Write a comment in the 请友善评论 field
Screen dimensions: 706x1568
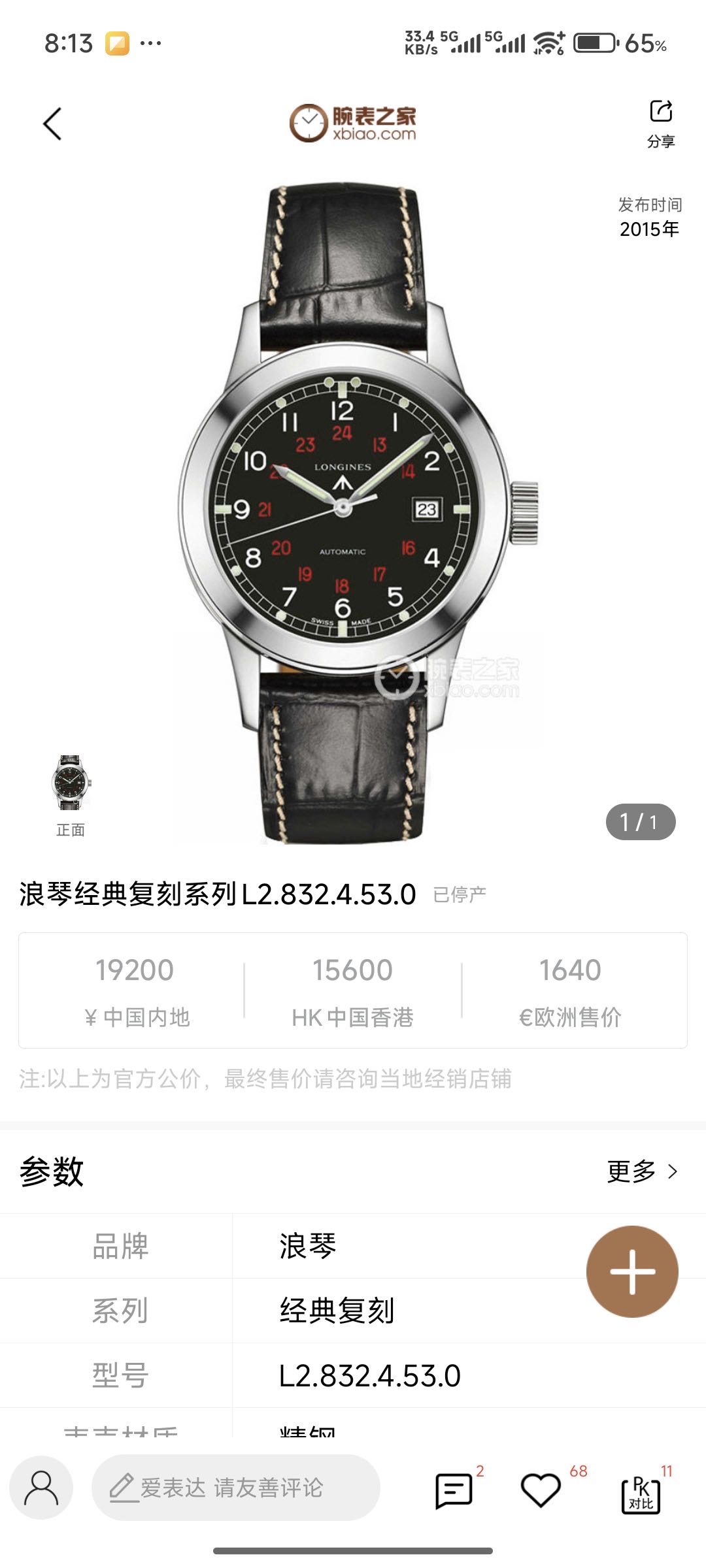point(235,1488)
